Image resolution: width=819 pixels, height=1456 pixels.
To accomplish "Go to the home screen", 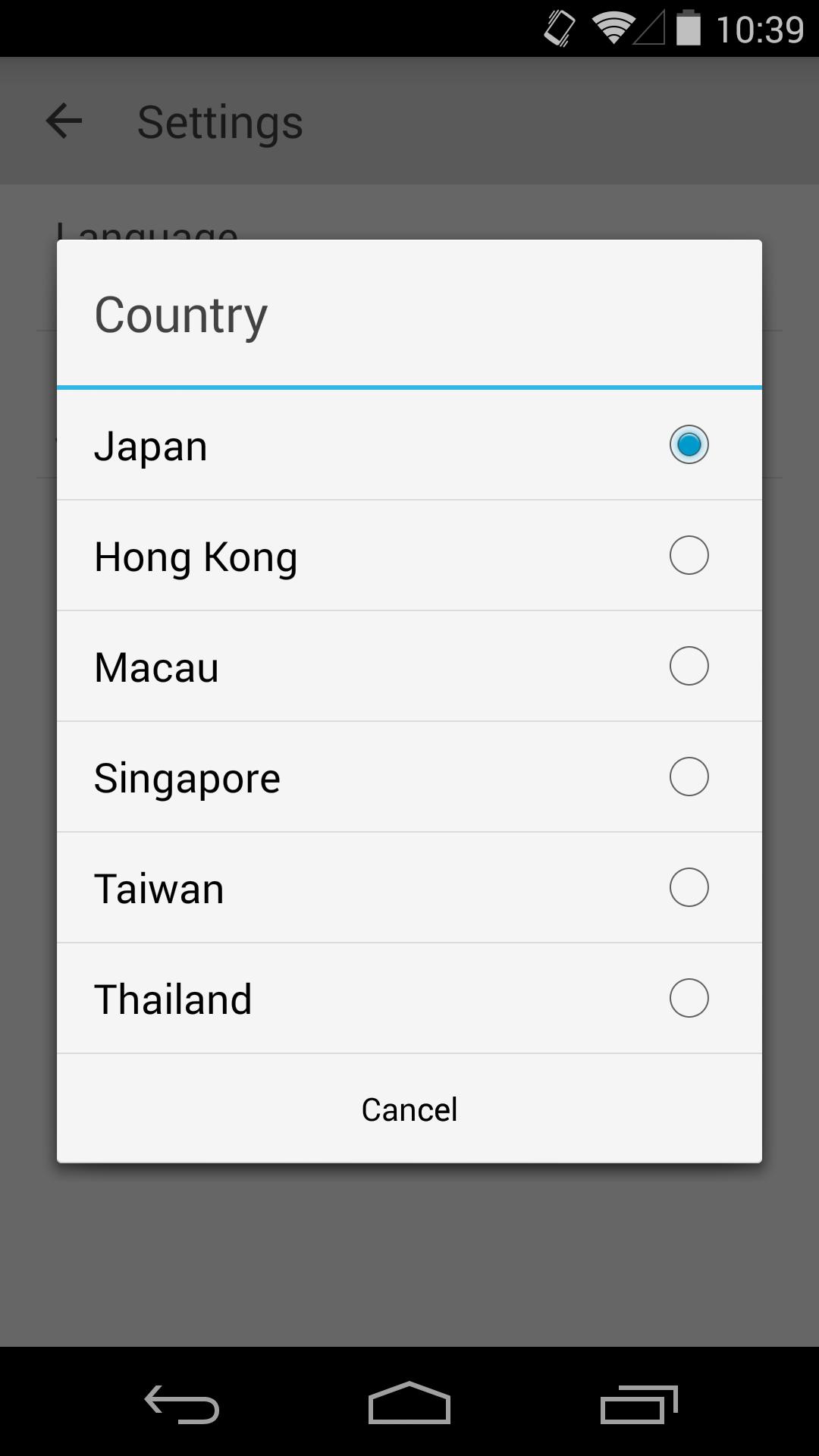I will (x=409, y=1404).
